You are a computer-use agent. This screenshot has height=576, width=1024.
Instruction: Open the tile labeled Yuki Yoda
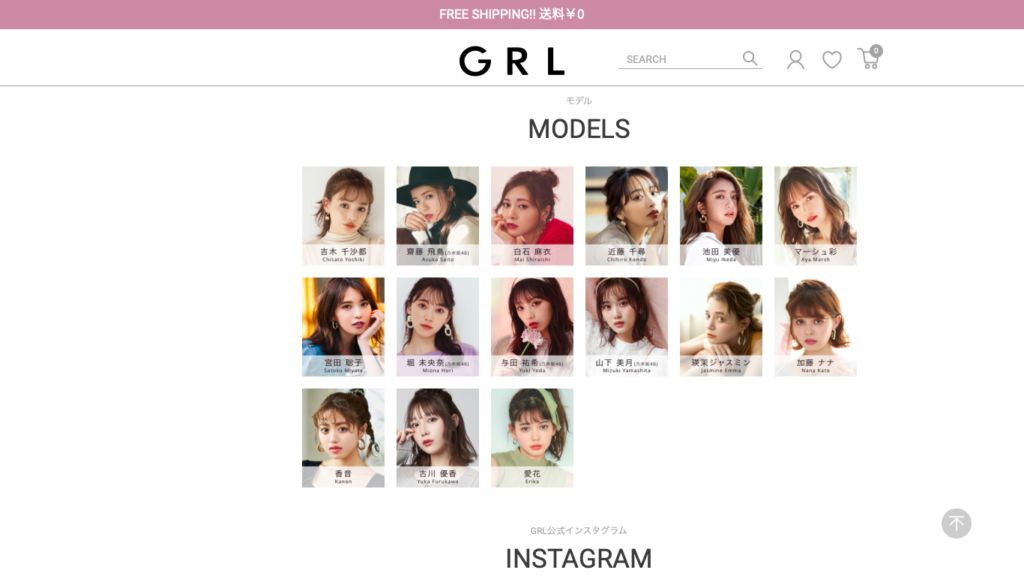(532, 326)
